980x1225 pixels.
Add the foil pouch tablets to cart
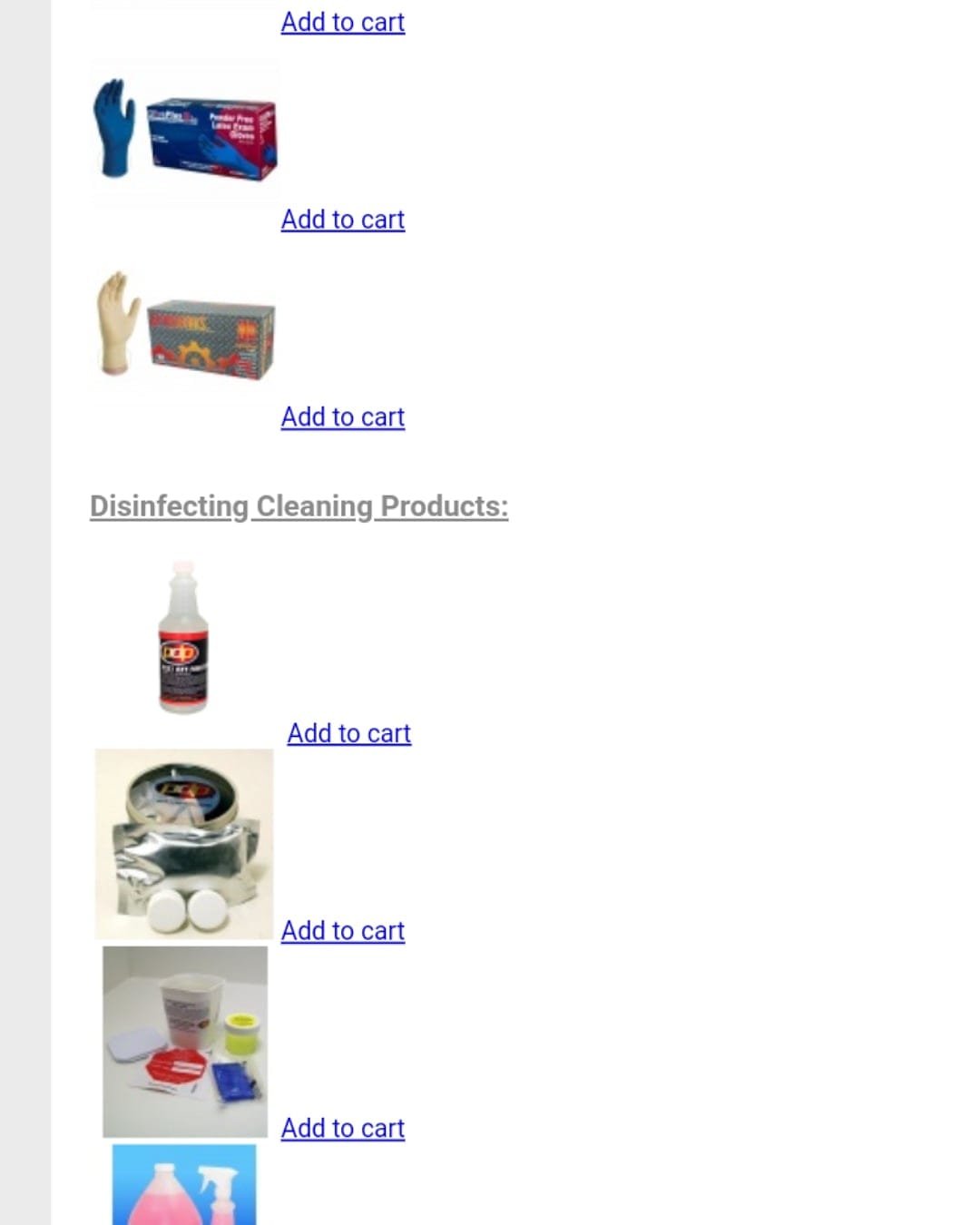[342, 930]
